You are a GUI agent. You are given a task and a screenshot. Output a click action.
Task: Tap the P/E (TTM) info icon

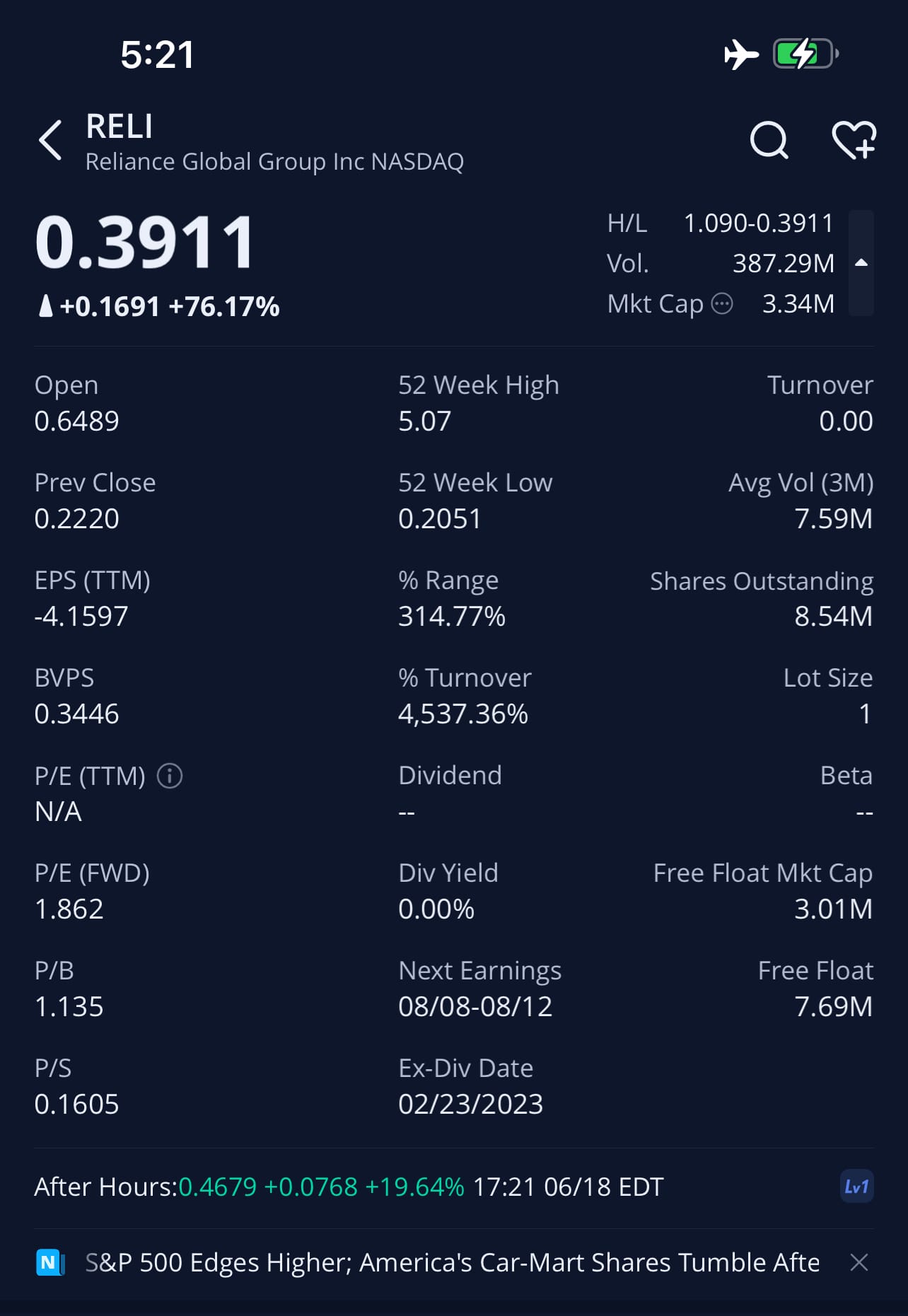tap(170, 776)
